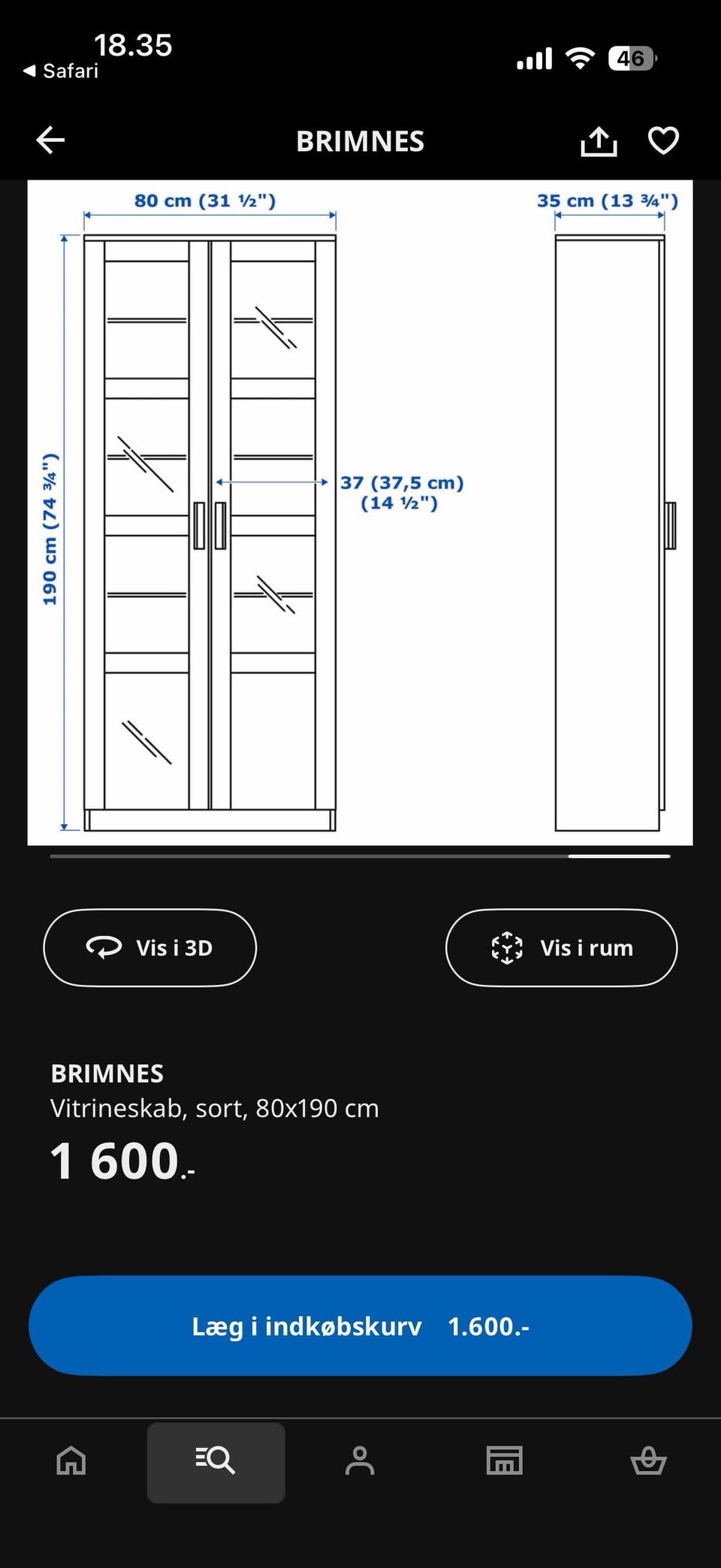721x1568 pixels.
Task: Switch to room visualization mode
Action: [x=561, y=947]
